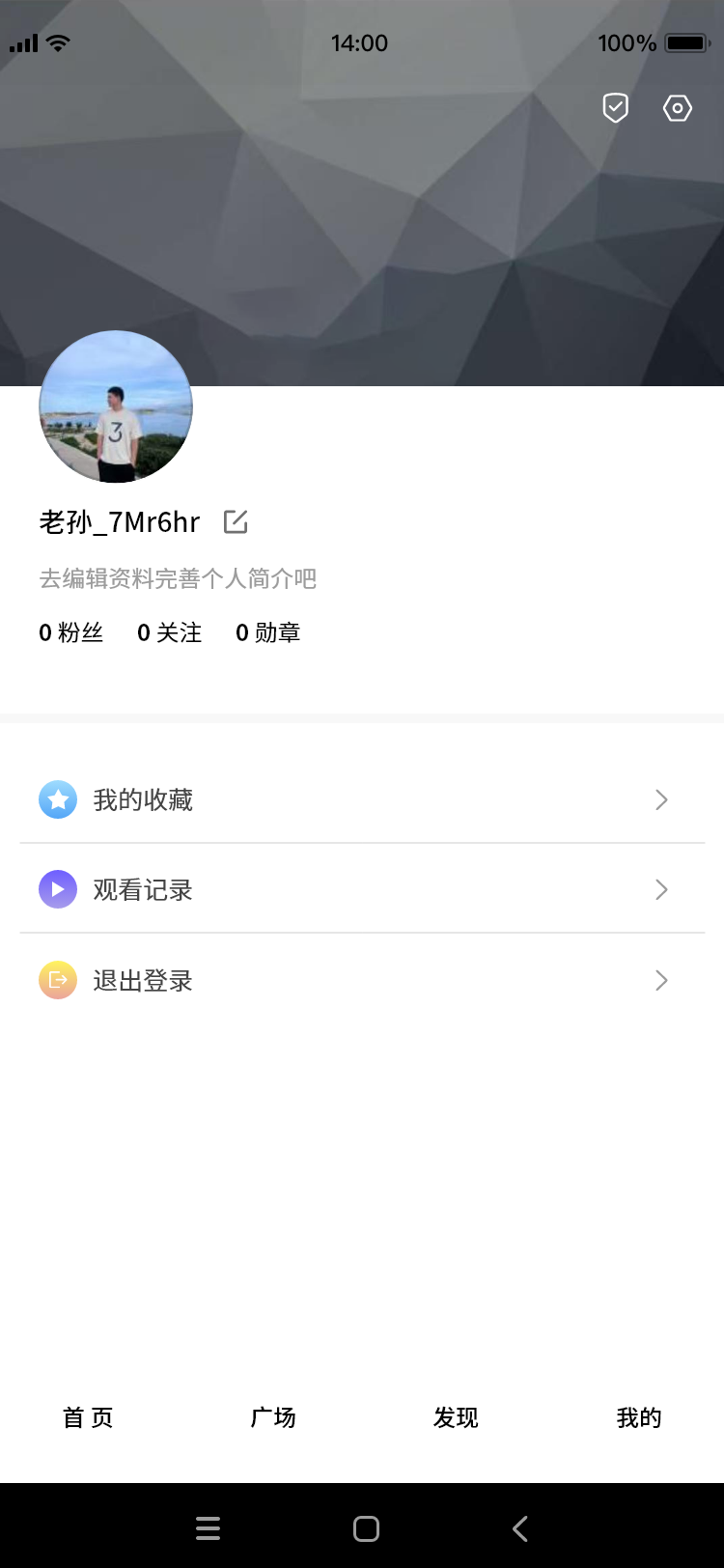This screenshot has height=1568, width=724.
Task: Open 观看记录 watch history
Action: click(x=362, y=889)
